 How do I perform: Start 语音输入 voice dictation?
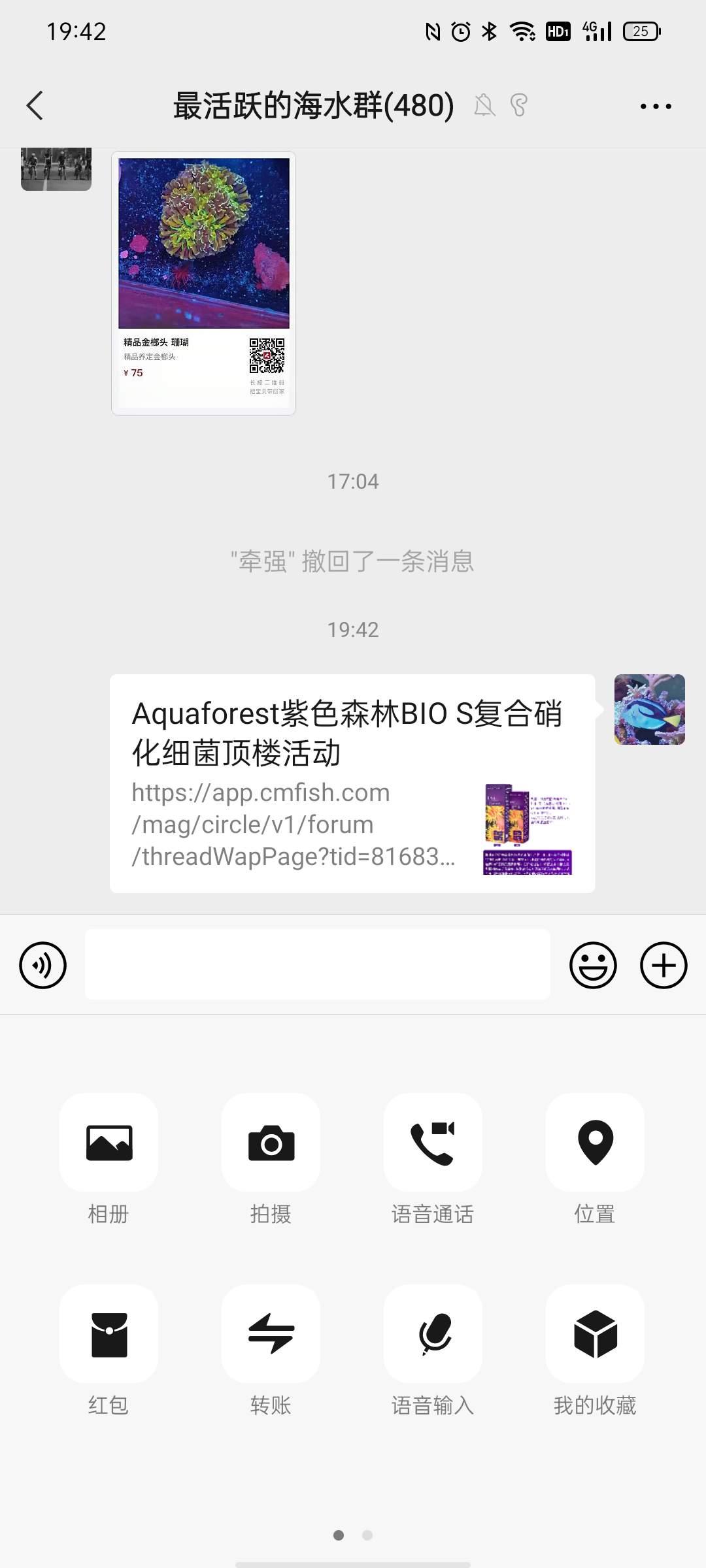[433, 1334]
